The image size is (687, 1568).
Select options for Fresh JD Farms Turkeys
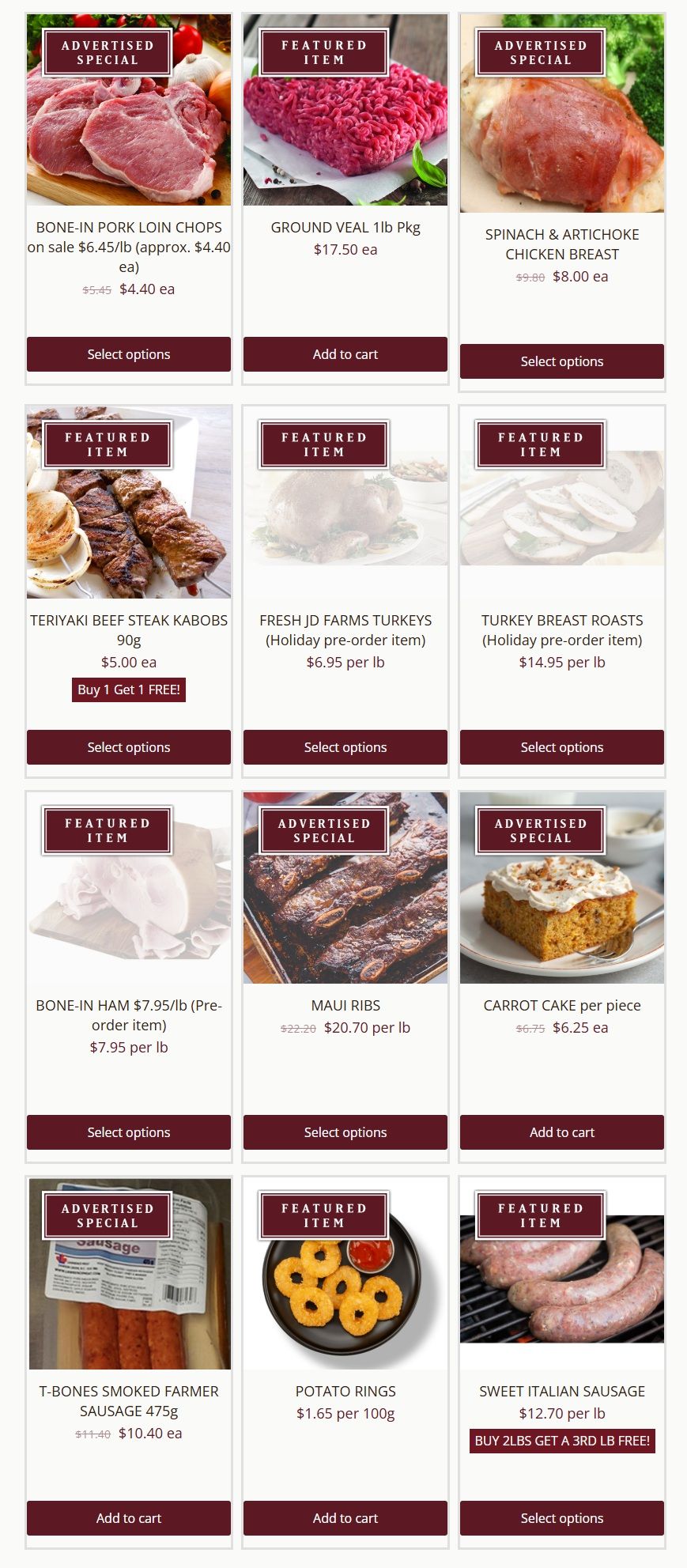(345, 747)
